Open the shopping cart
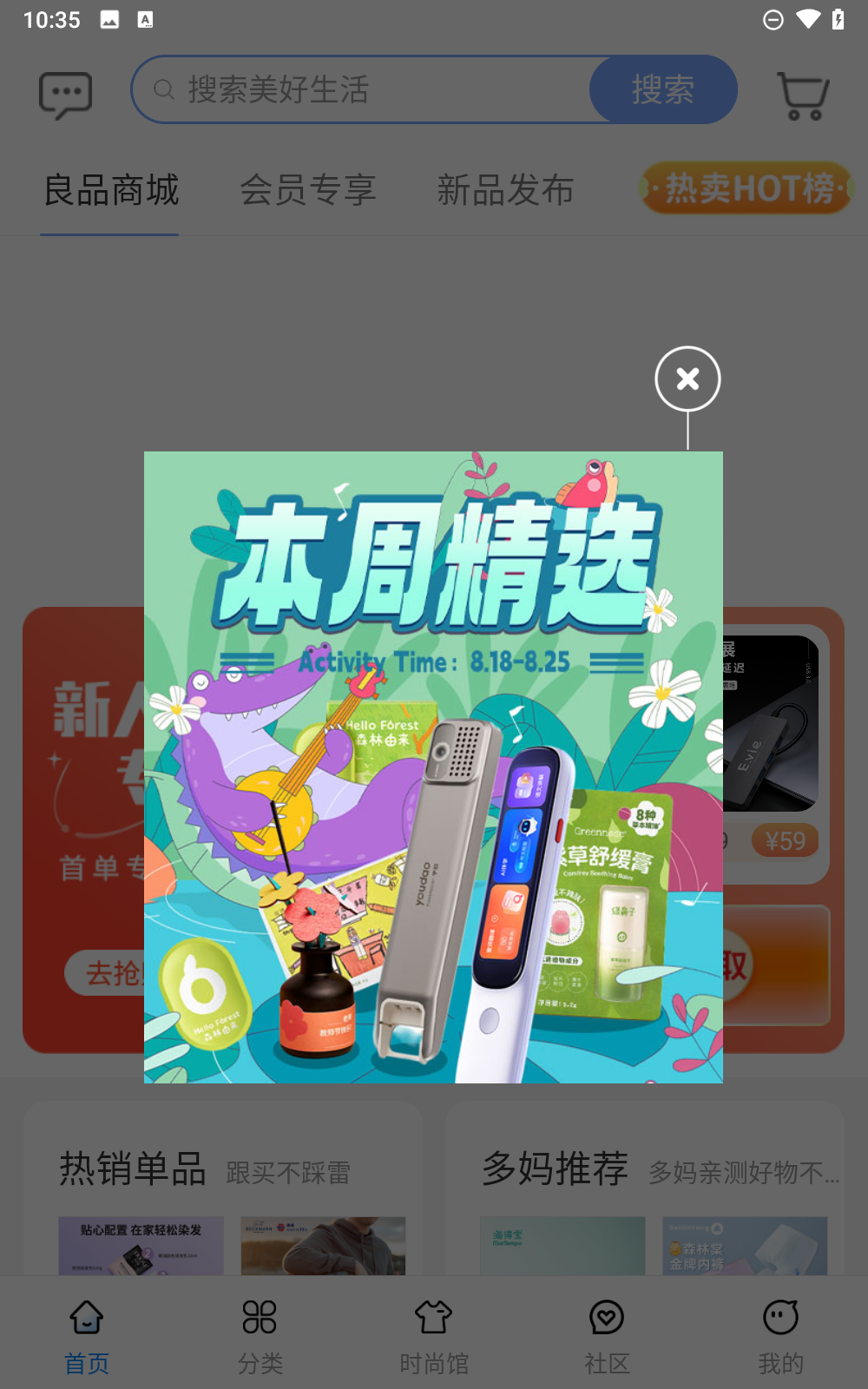Screen dimensions: 868x1389 click(x=803, y=95)
